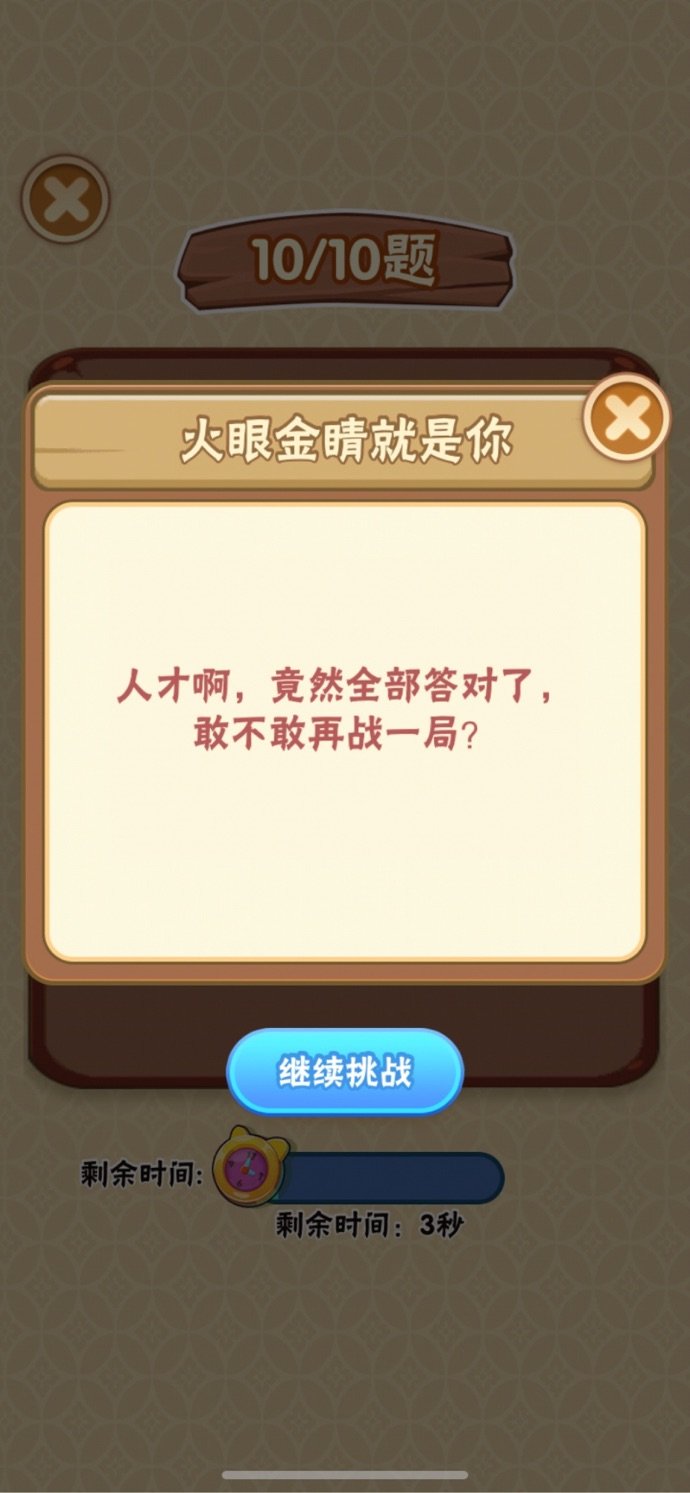The width and height of the screenshot is (690, 1493).
Task: Close the 火眼金睛就是你 dialog
Action: click(x=627, y=419)
